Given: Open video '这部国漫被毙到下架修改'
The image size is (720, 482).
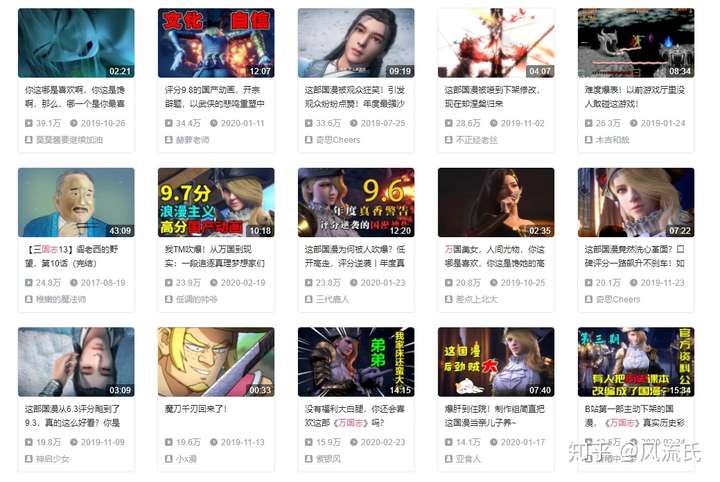Looking at the screenshot, I should pyautogui.click(x=496, y=43).
